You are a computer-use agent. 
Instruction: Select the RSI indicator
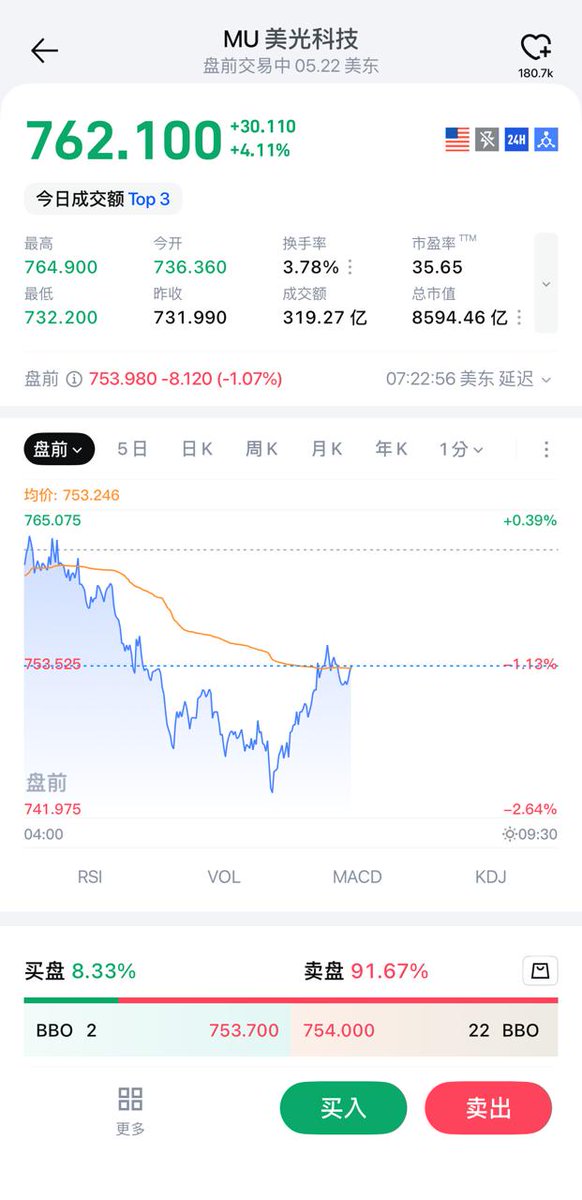pyautogui.click(x=90, y=877)
